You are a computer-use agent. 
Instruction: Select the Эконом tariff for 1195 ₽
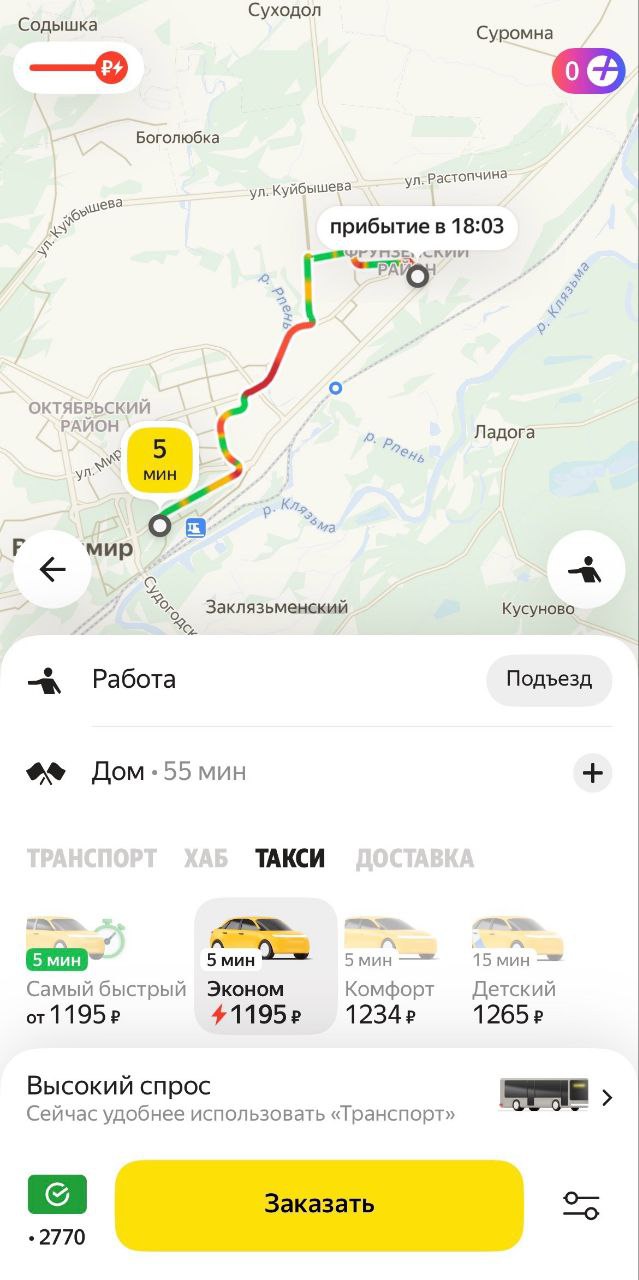click(265, 968)
